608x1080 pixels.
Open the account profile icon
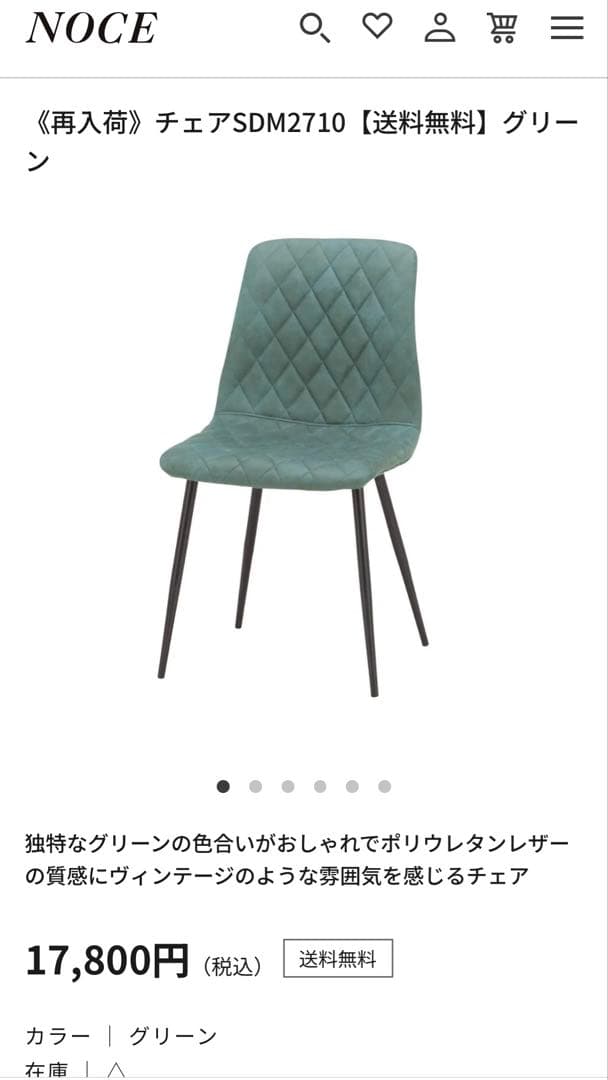point(439,28)
